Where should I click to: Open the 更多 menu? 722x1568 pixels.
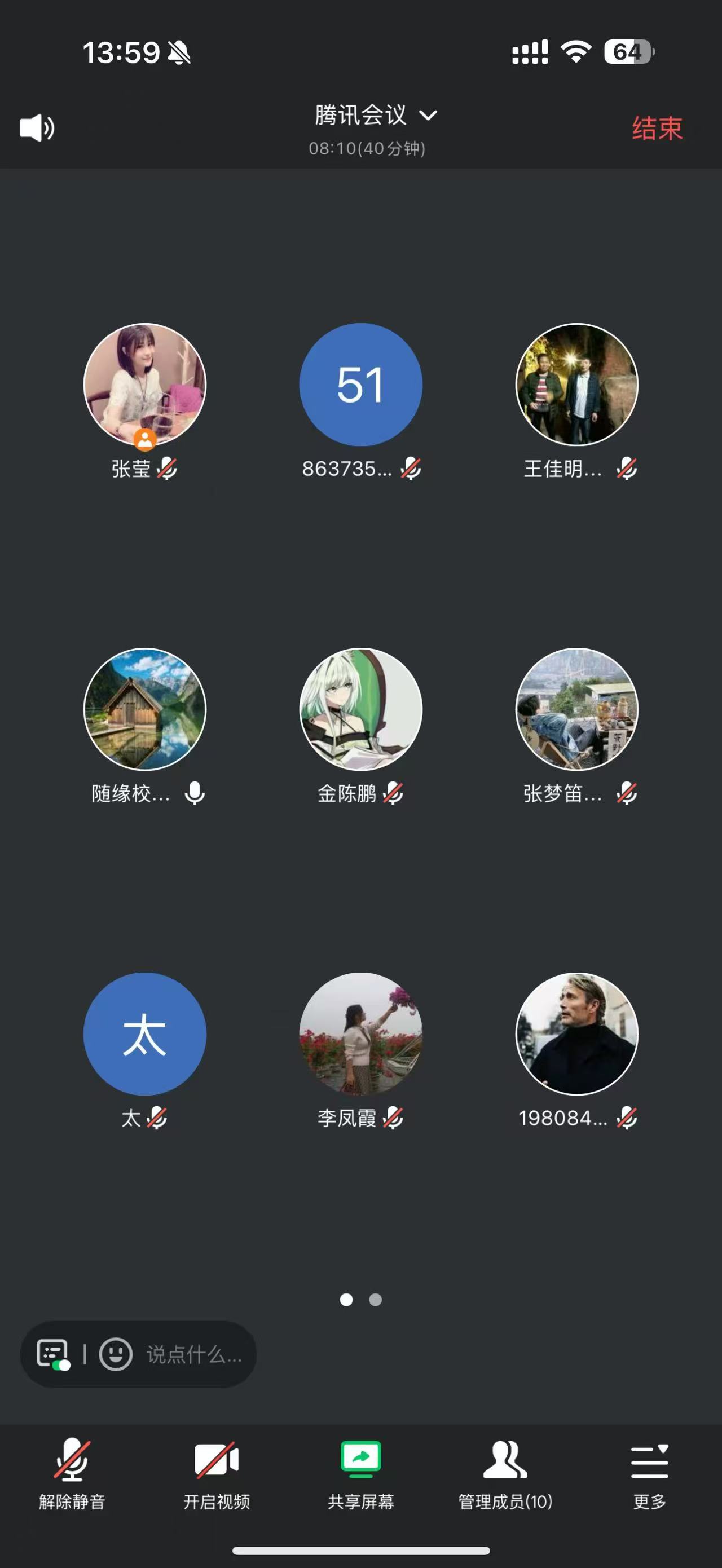tap(649, 1474)
